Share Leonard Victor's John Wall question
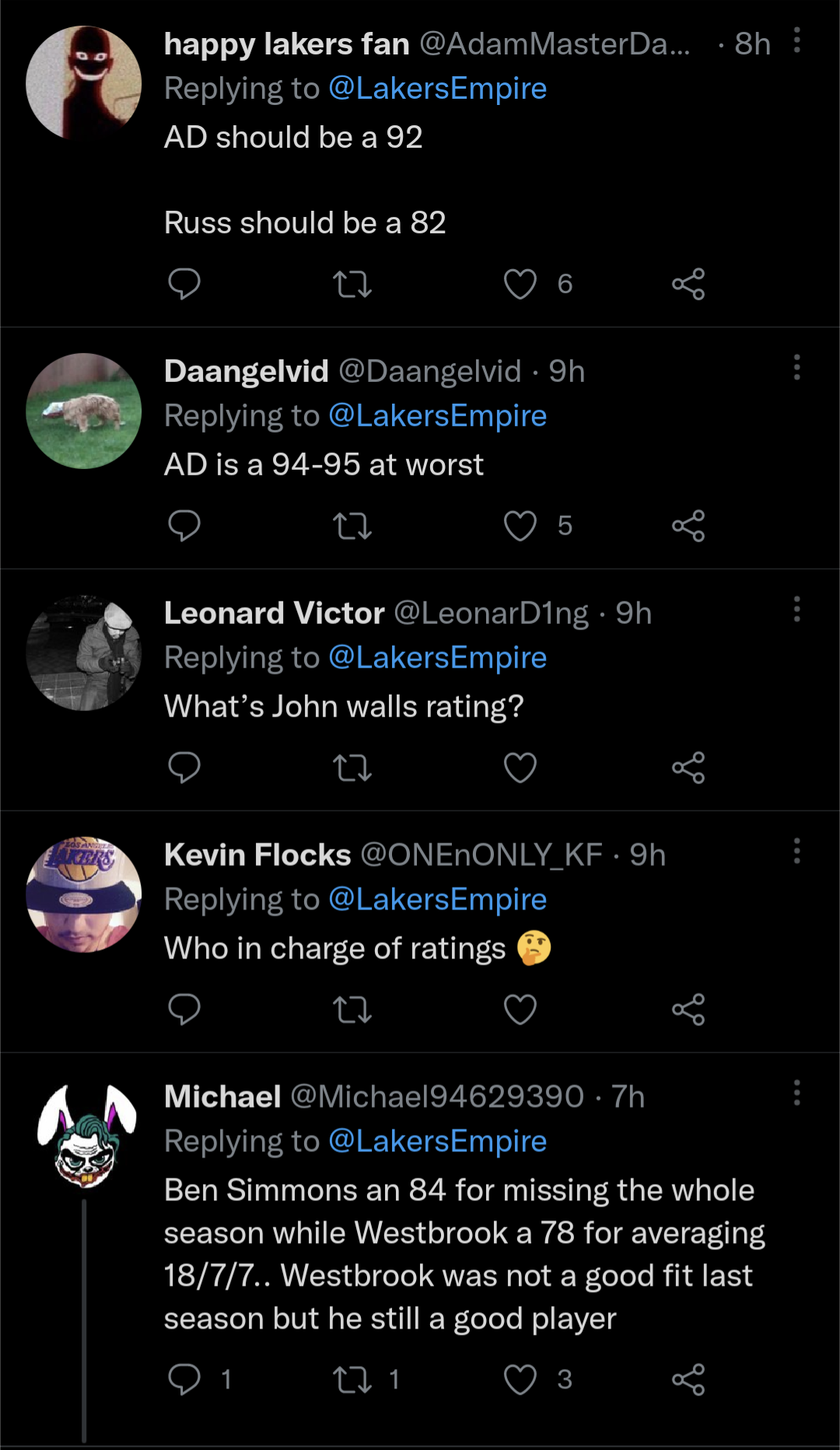Viewport: 840px width, 1450px height. click(x=688, y=768)
